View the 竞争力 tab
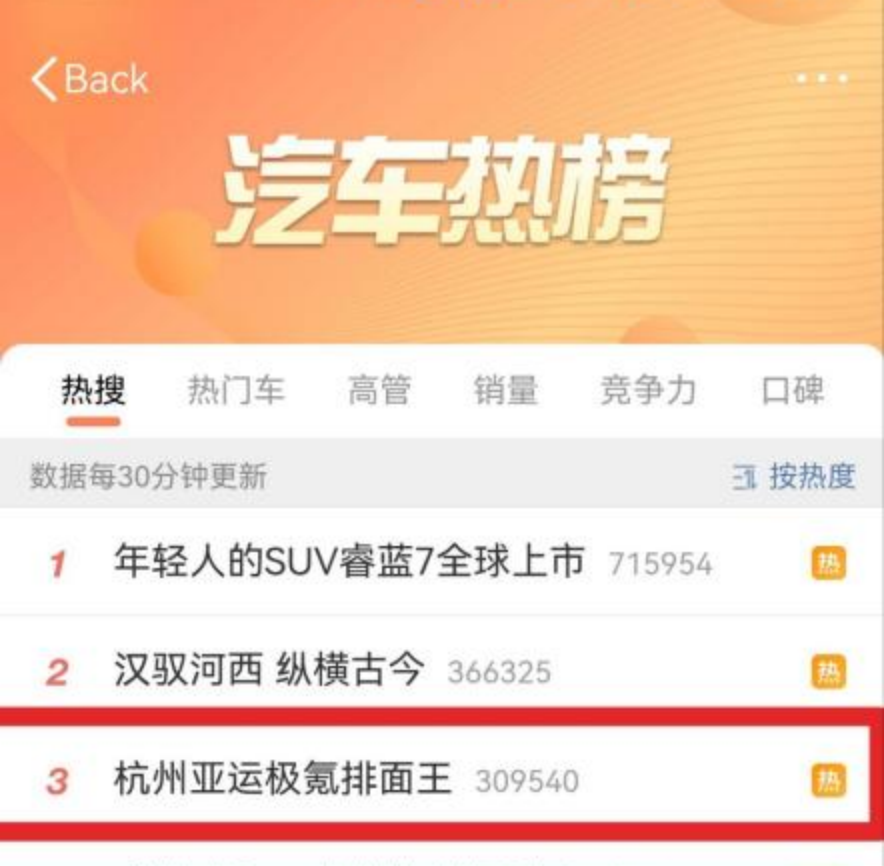This screenshot has height=866, width=884. pos(647,390)
